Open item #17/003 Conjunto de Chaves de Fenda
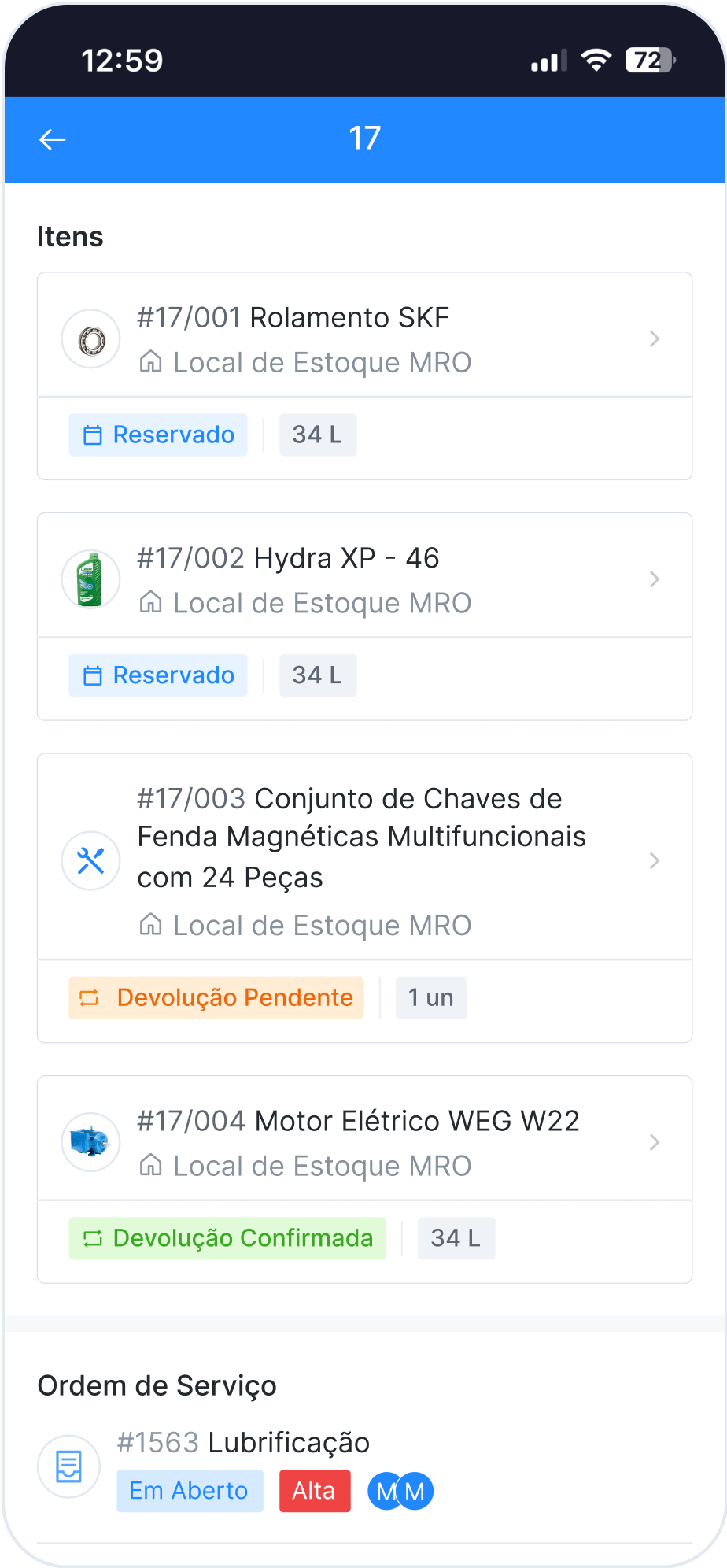 tap(364, 860)
